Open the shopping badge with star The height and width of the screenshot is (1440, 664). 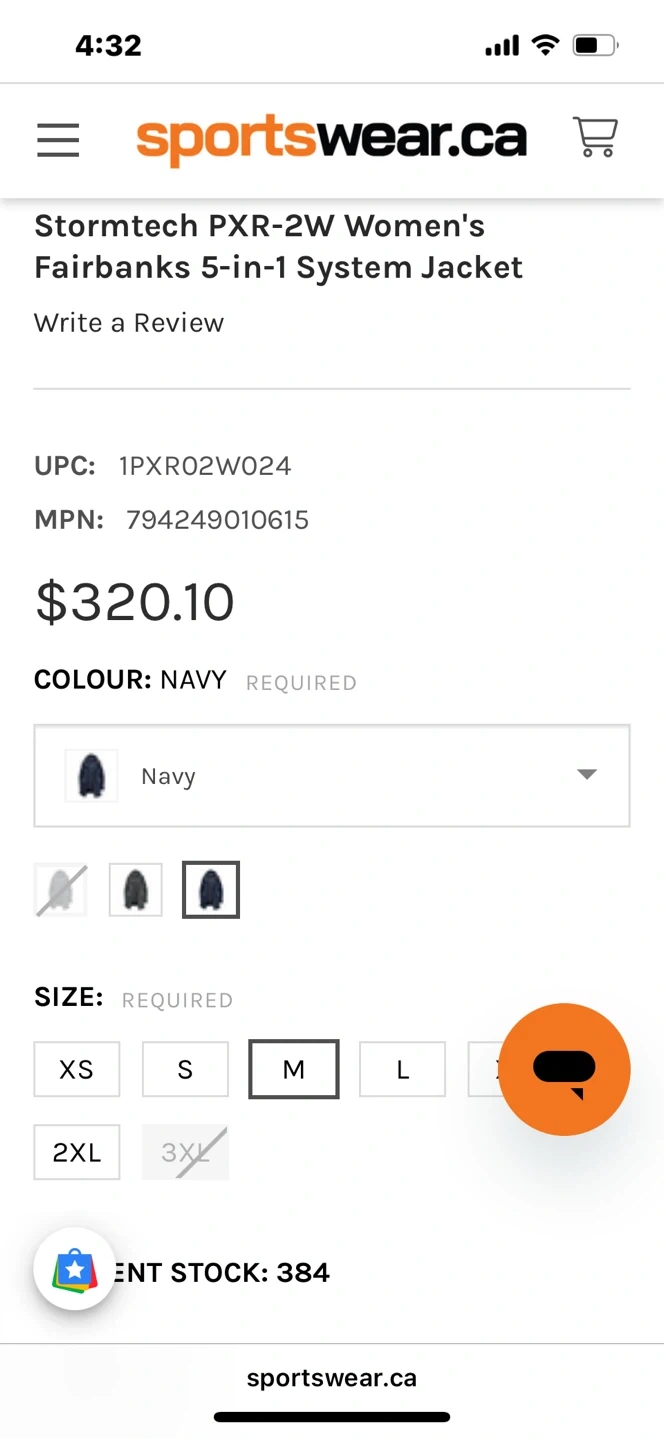[x=75, y=1269]
